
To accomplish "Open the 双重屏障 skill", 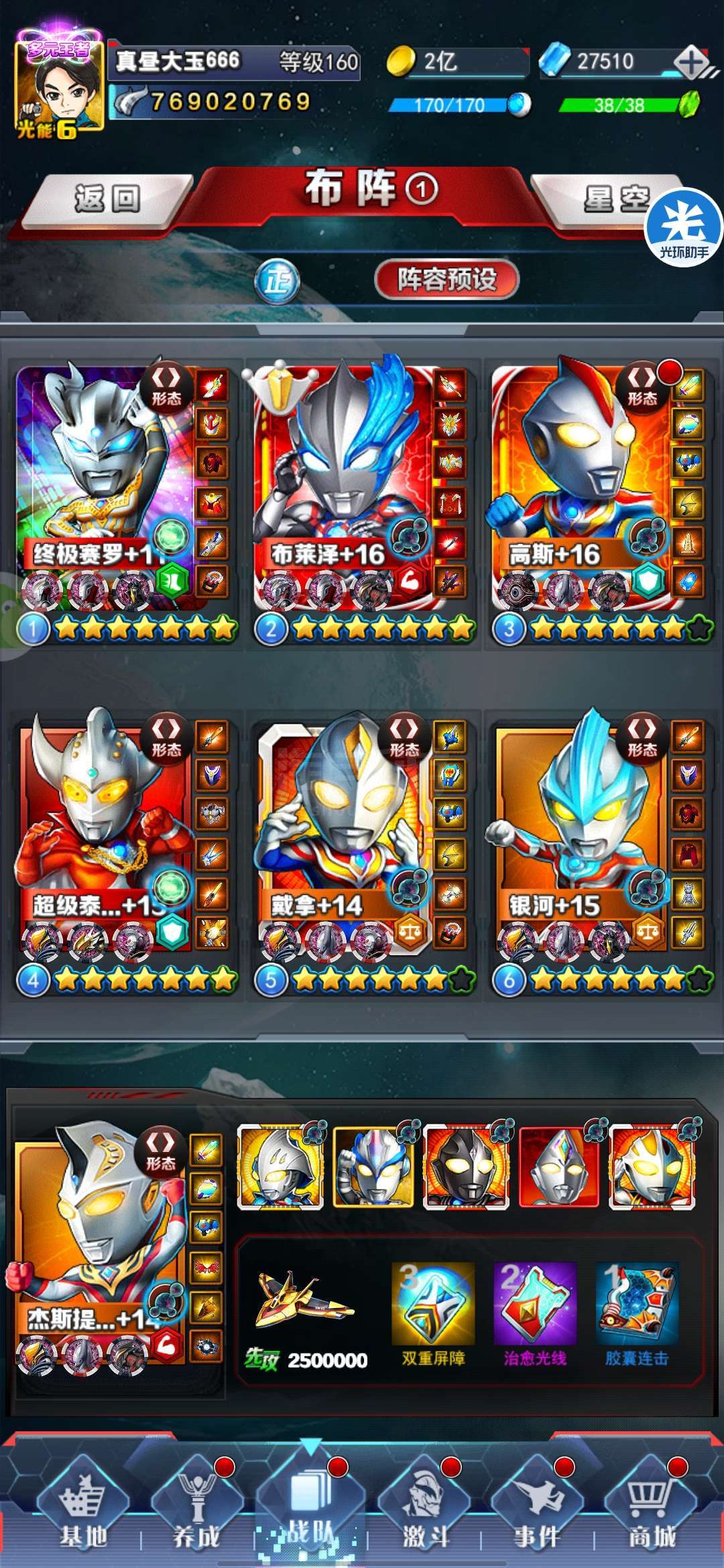I will pos(433,1313).
